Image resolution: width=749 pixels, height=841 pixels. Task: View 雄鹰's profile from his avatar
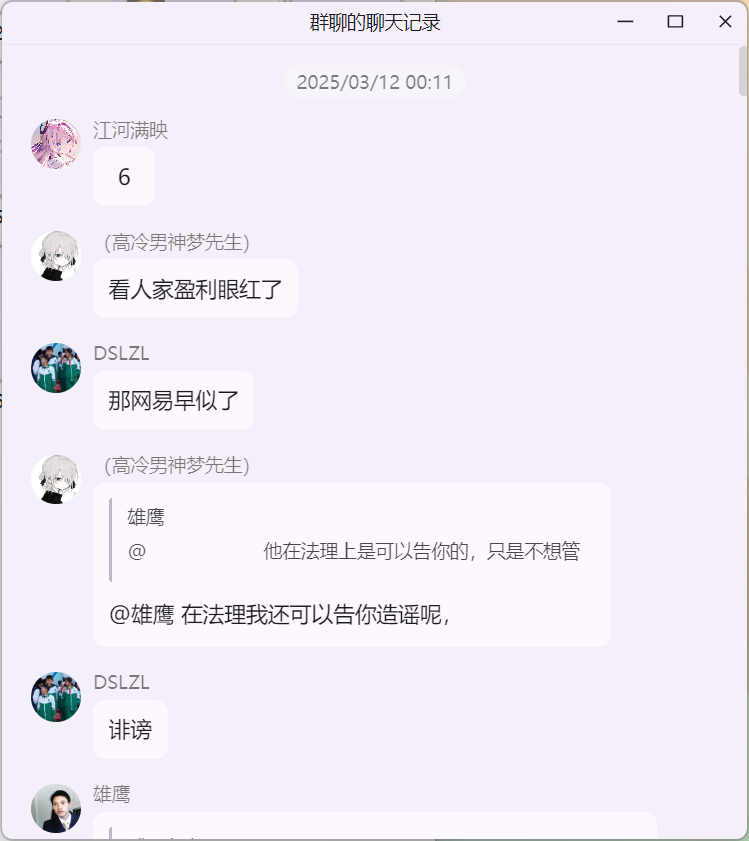click(56, 809)
